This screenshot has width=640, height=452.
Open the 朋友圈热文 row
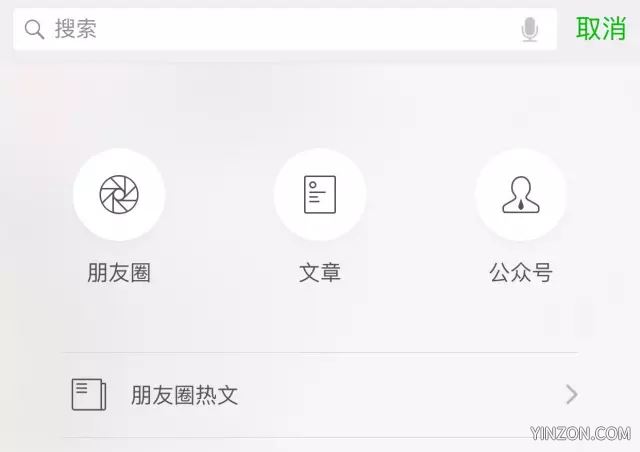320,395
